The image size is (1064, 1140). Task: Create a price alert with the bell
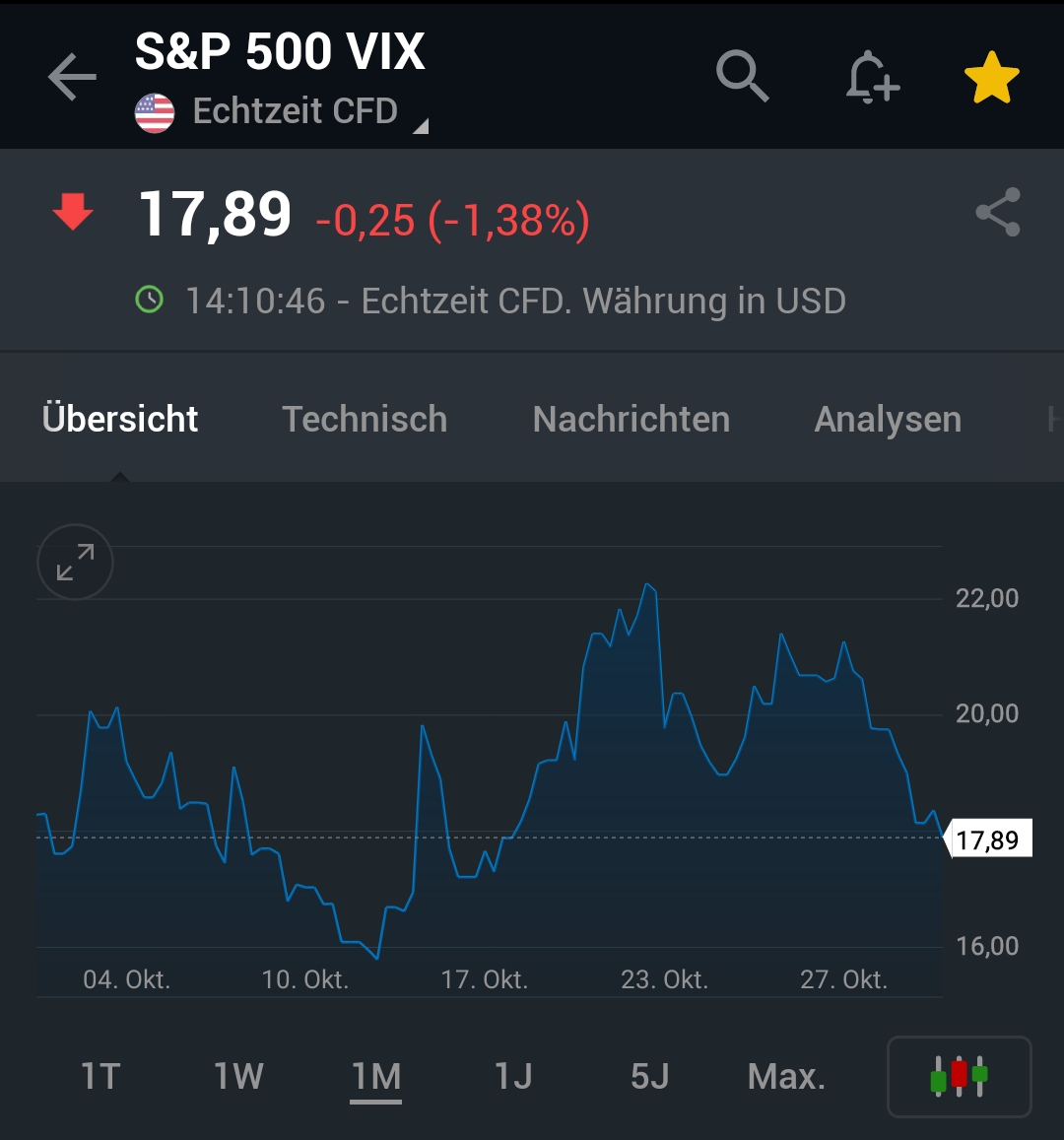(872, 77)
